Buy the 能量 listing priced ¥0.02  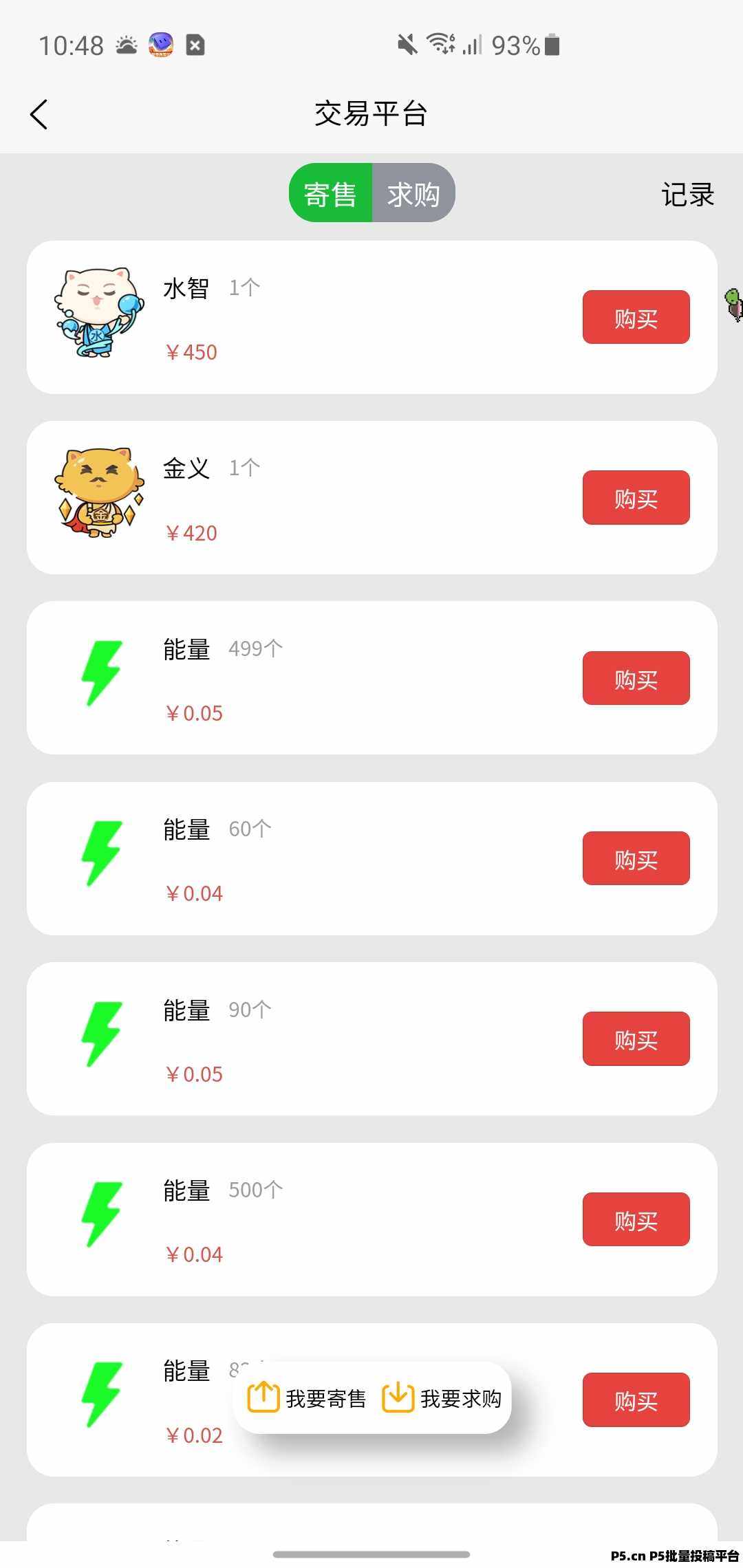point(636,1400)
